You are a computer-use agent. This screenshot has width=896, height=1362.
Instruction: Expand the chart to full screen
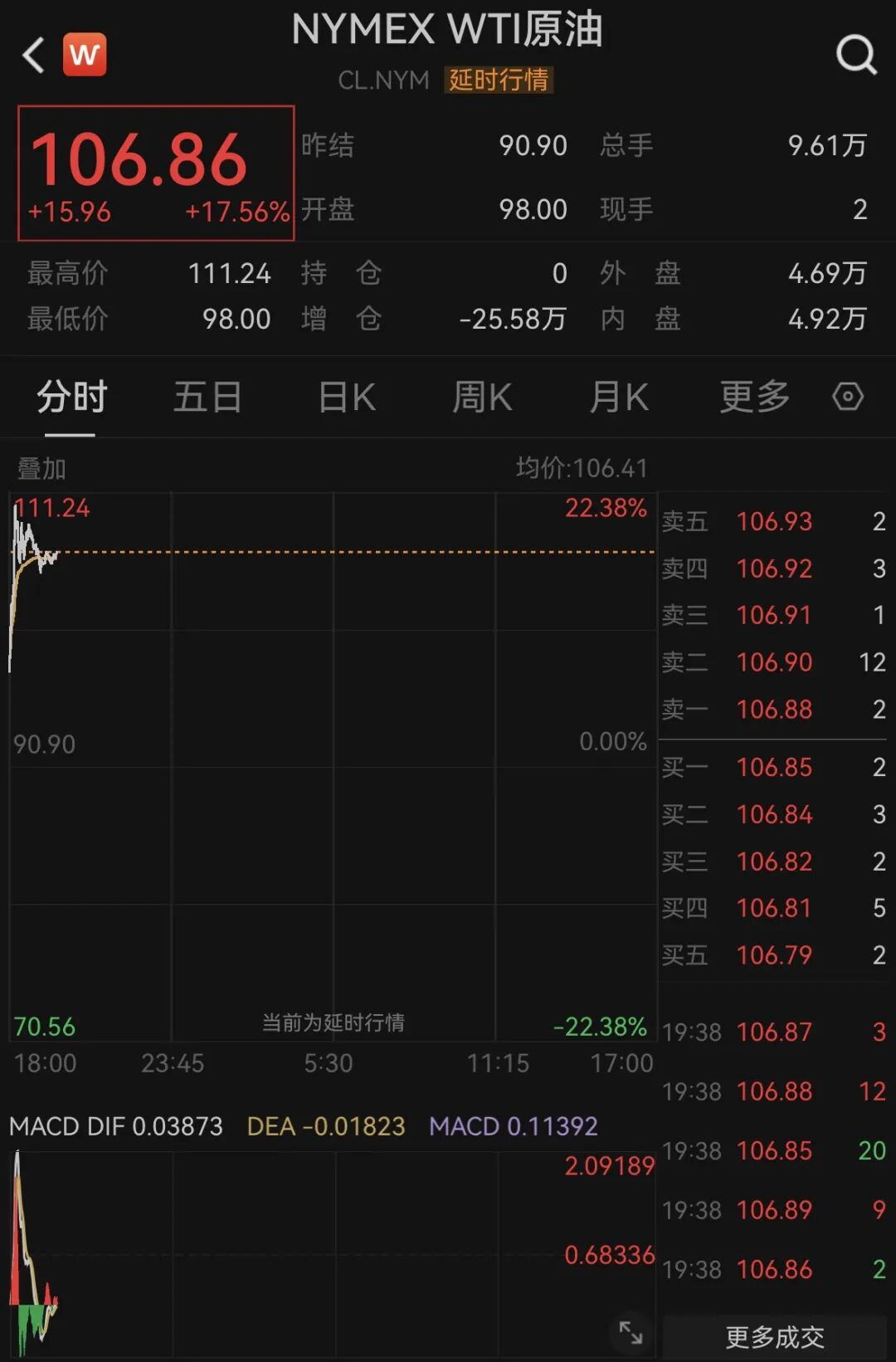click(631, 1333)
